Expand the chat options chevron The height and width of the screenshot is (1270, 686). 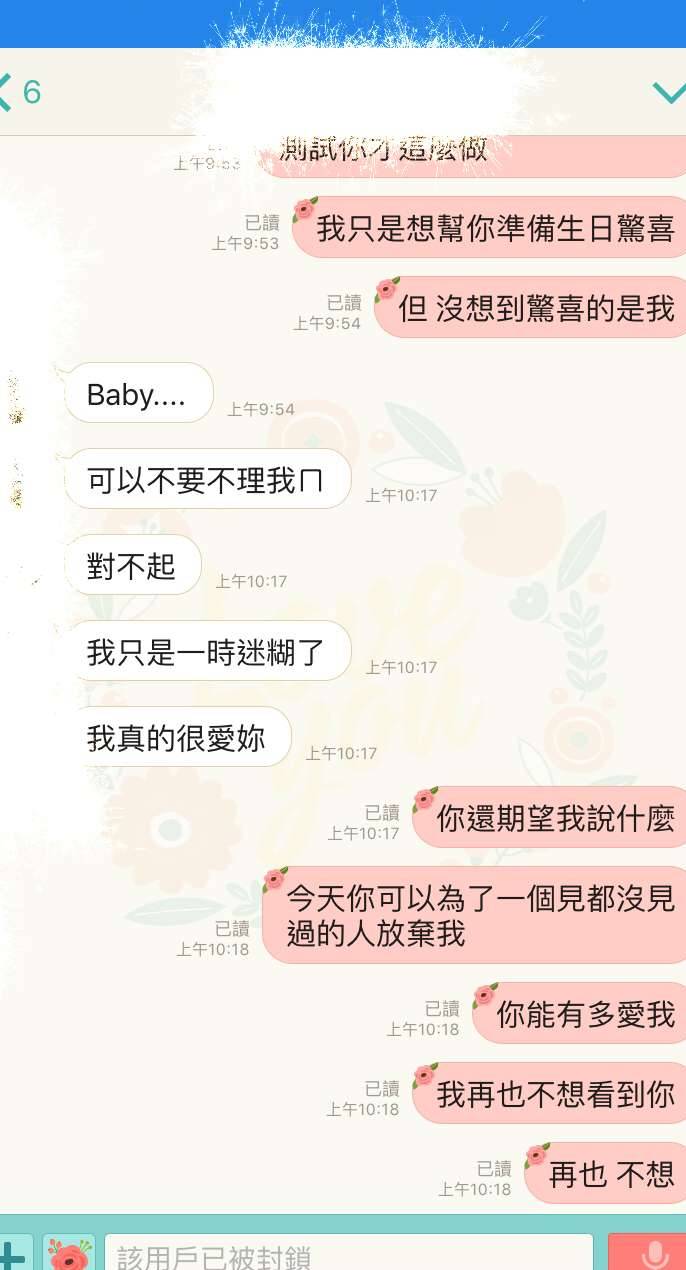668,92
